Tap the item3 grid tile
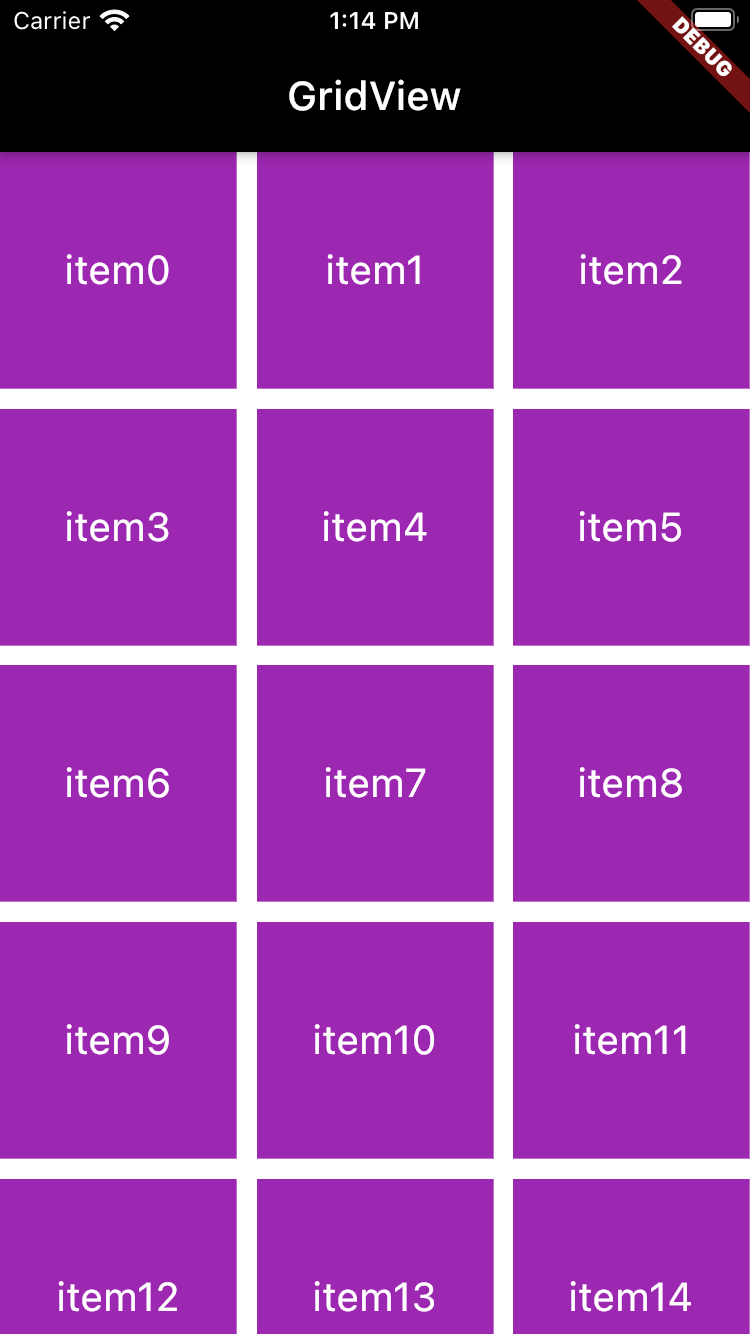Image resolution: width=750 pixels, height=1334 pixels. [118, 527]
